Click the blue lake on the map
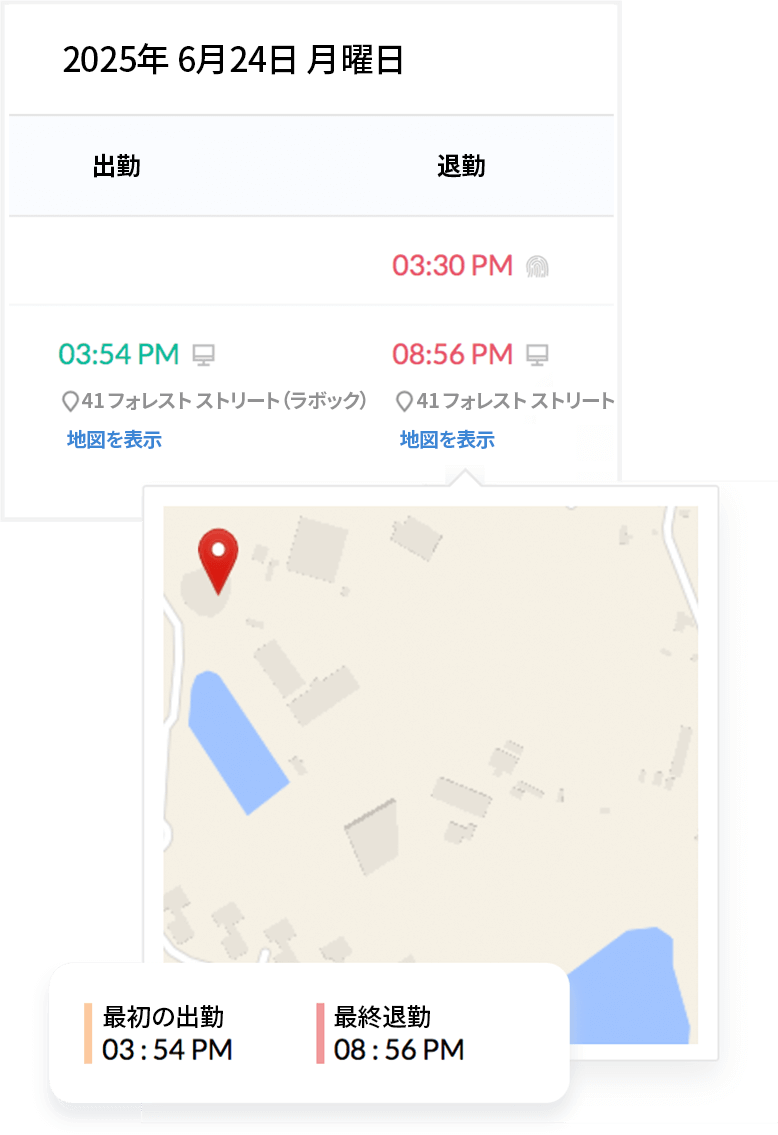The height and width of the screenshot is (1135, 778). (235, 740)
